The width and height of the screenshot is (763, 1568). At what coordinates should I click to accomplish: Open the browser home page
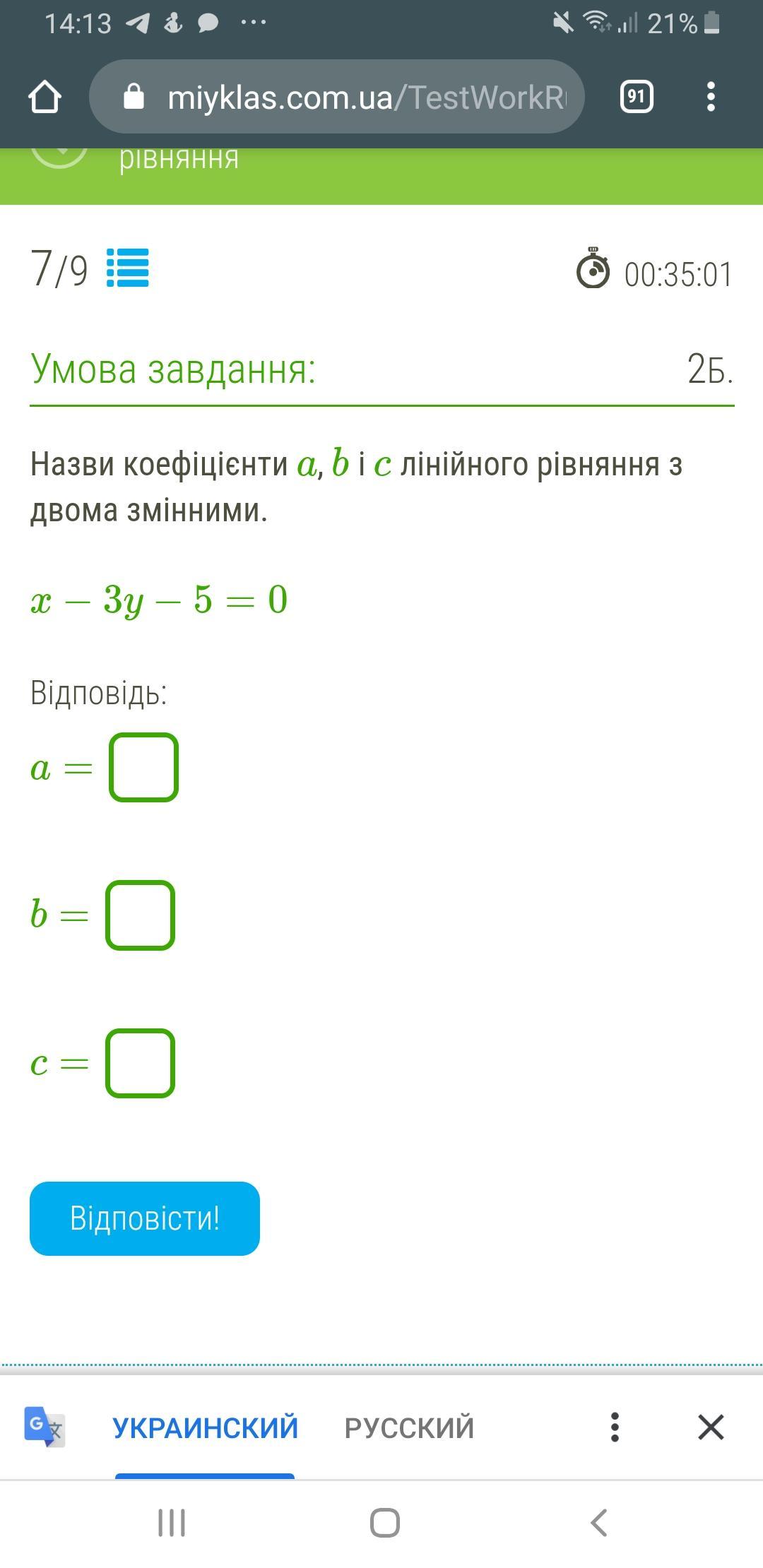pos(45,97)
